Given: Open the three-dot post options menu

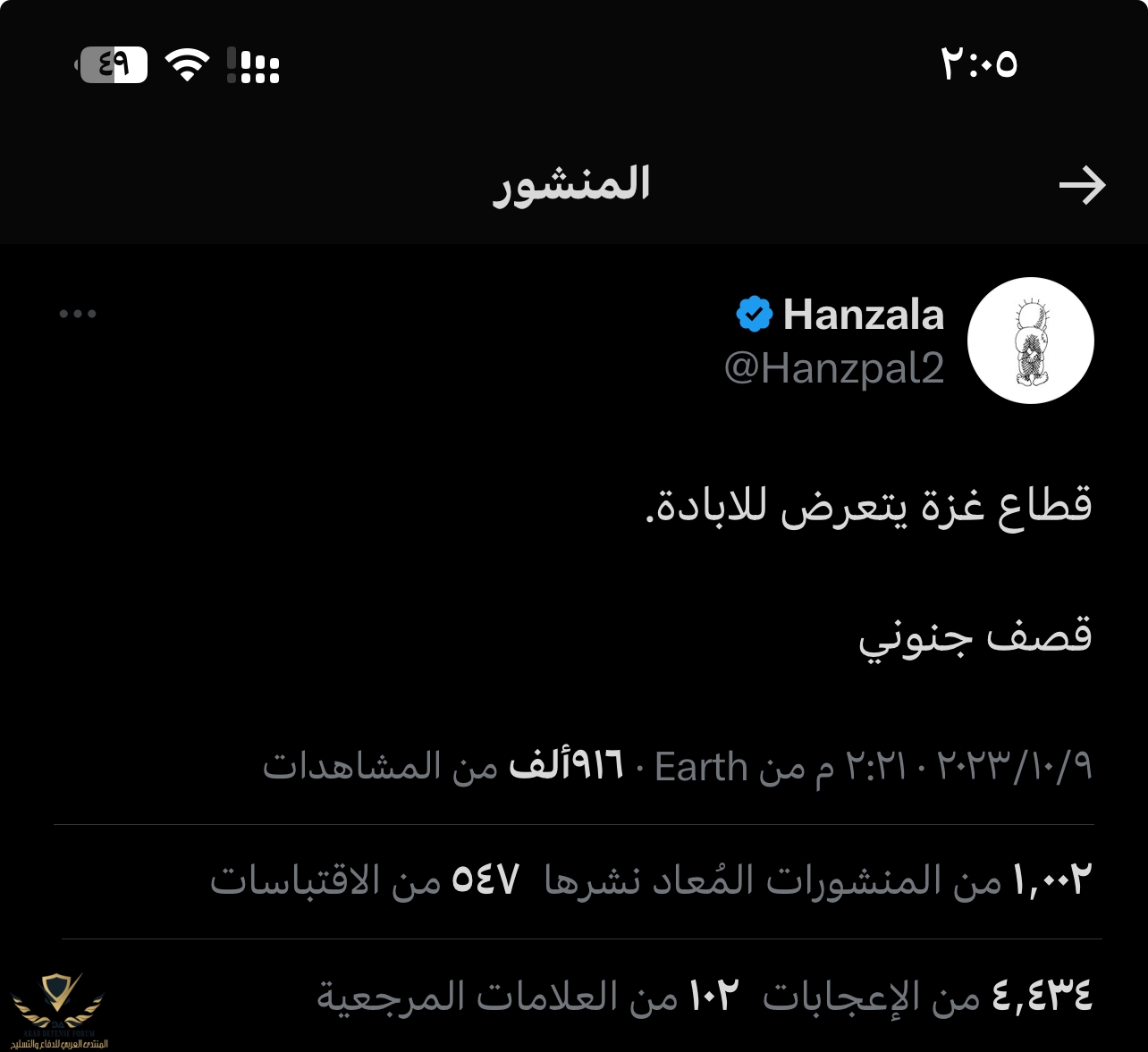Looking at the screenshot, I should point(78,314).
